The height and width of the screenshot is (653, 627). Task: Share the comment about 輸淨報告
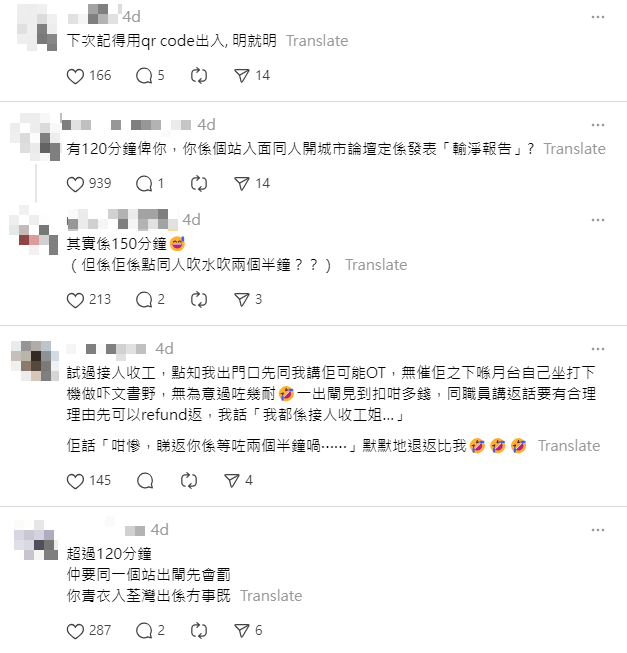coord(241,184)
